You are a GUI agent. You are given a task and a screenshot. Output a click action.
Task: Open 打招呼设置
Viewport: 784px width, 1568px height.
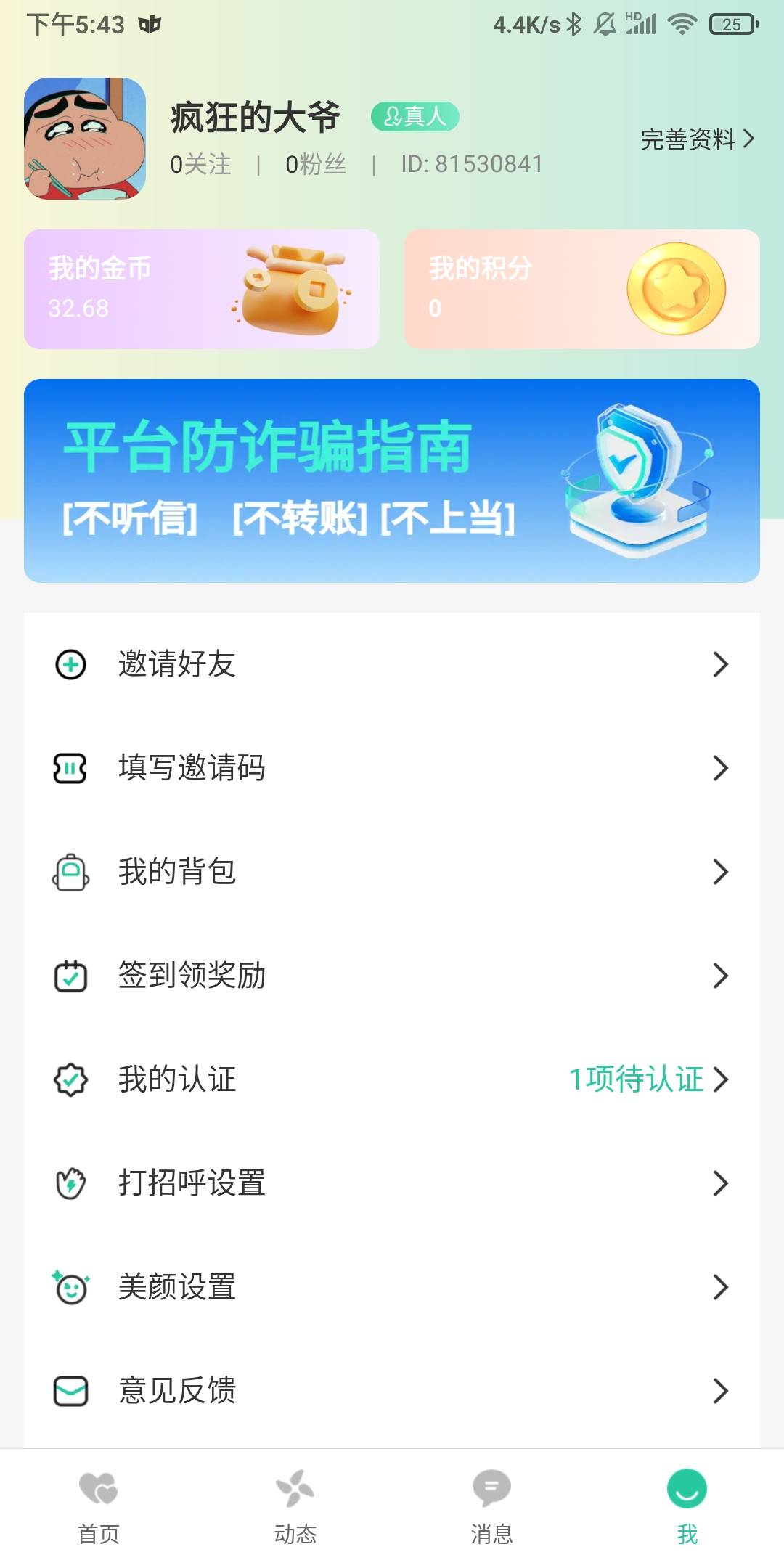392,1183
